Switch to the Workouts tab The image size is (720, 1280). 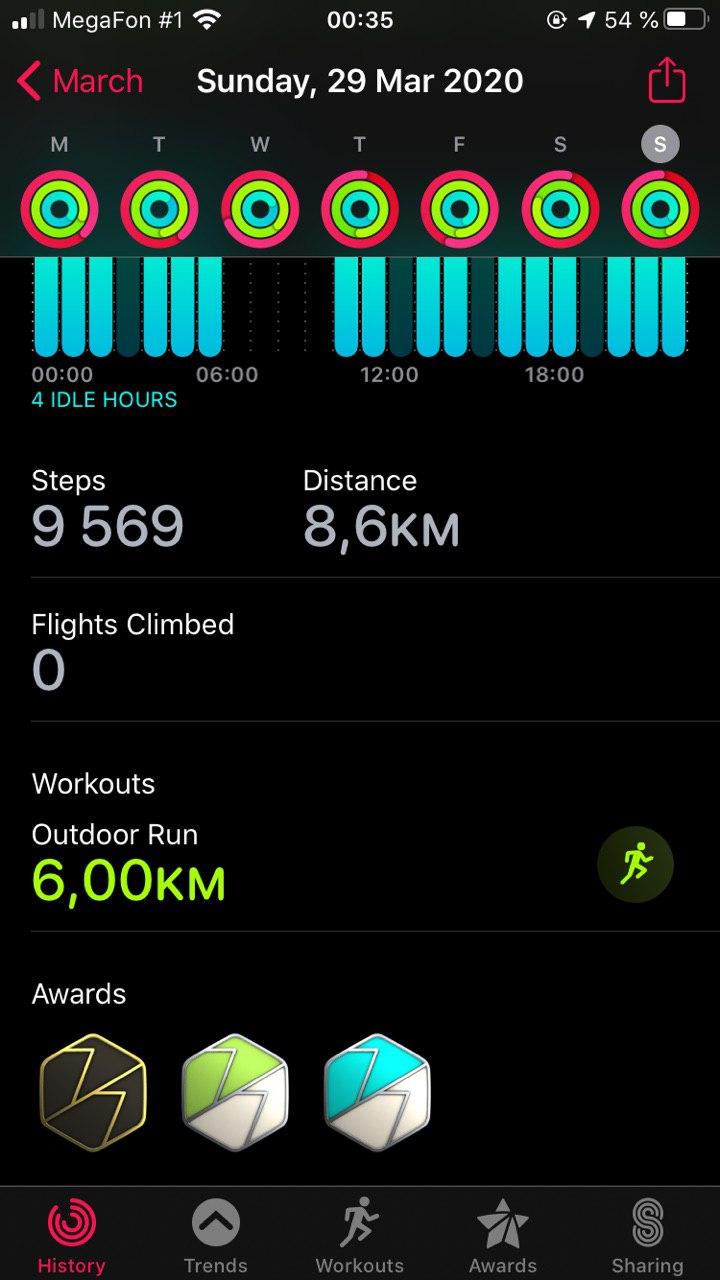[360, 1236]
